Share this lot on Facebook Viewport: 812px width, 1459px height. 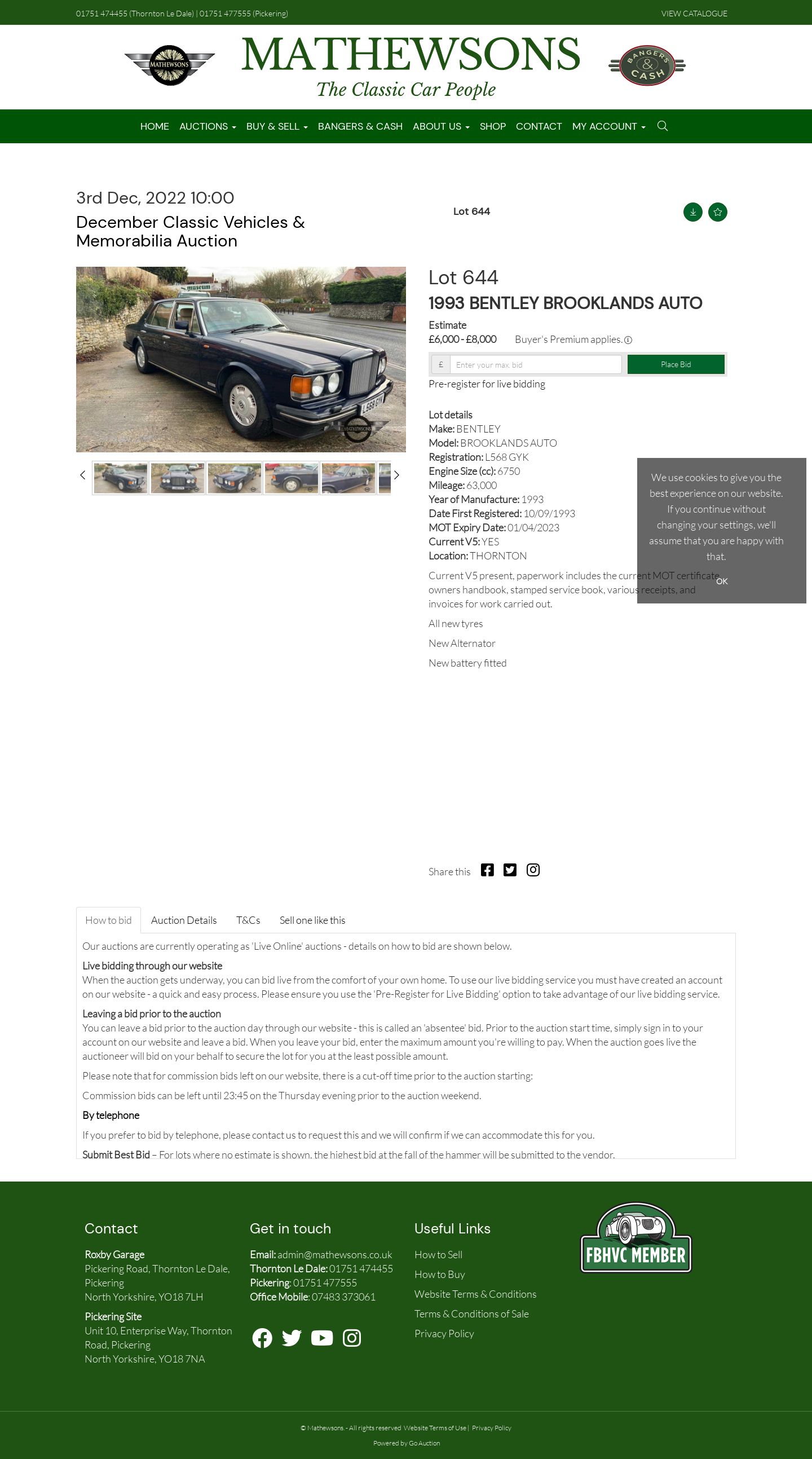pyautogui.click(x=487, y=870)
